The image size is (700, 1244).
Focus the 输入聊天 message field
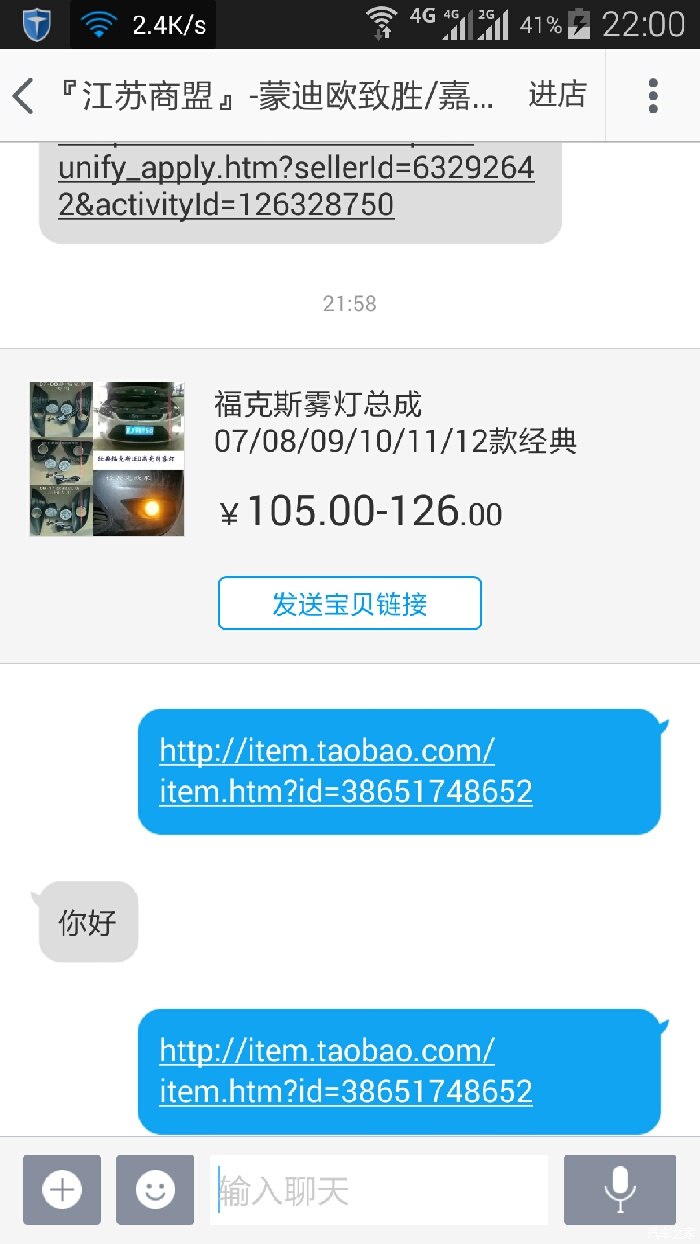click(380, 1190)
